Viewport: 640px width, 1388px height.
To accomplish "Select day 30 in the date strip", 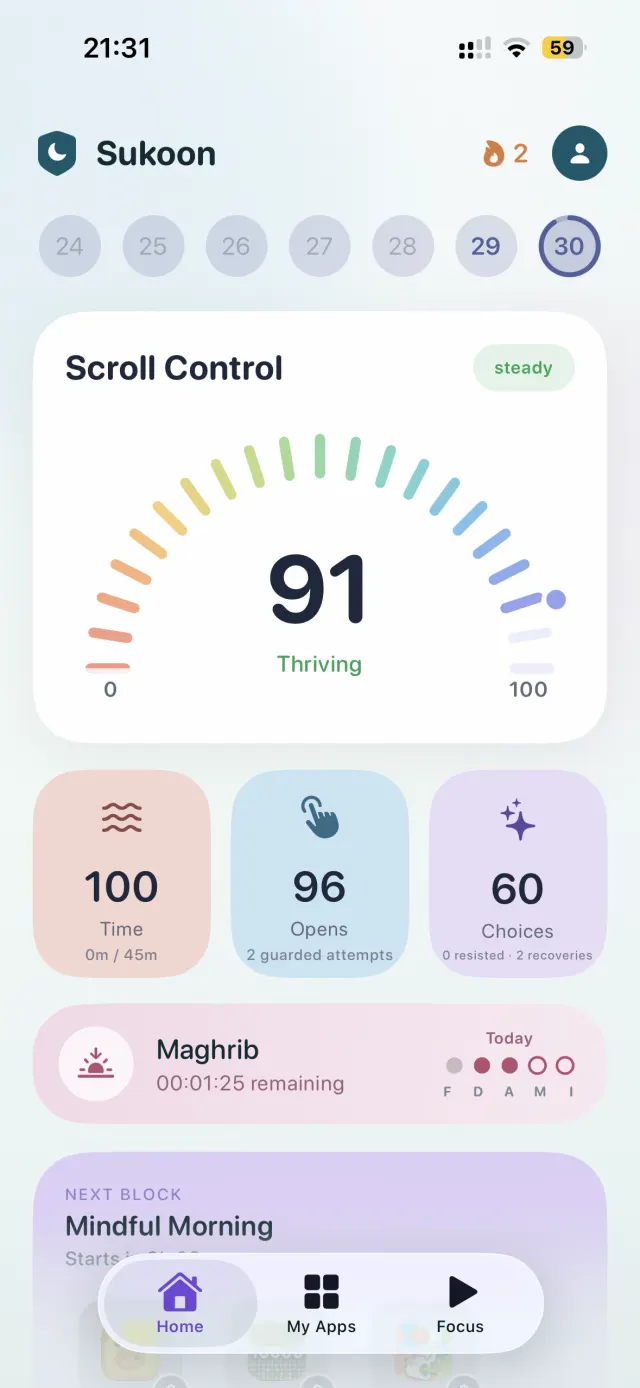I will [569, 246].
